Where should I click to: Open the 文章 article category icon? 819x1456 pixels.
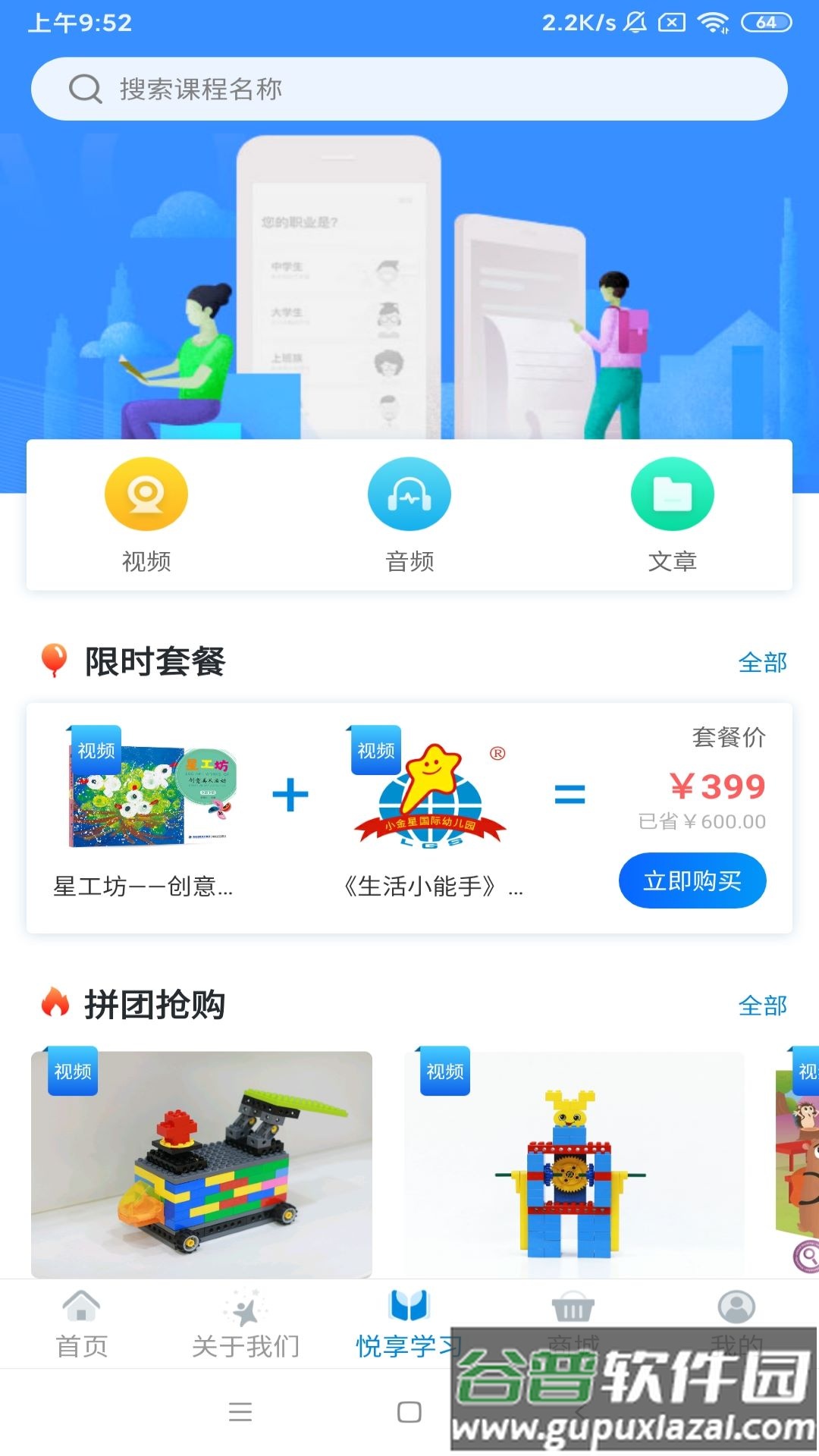670,493
